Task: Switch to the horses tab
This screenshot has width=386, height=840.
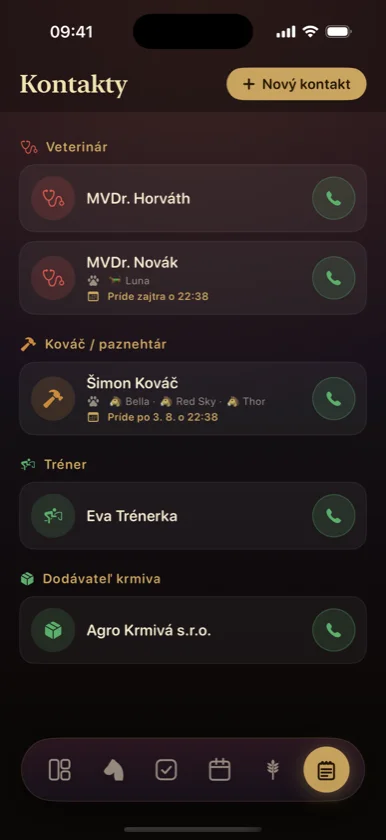Action: pos(113,770)
